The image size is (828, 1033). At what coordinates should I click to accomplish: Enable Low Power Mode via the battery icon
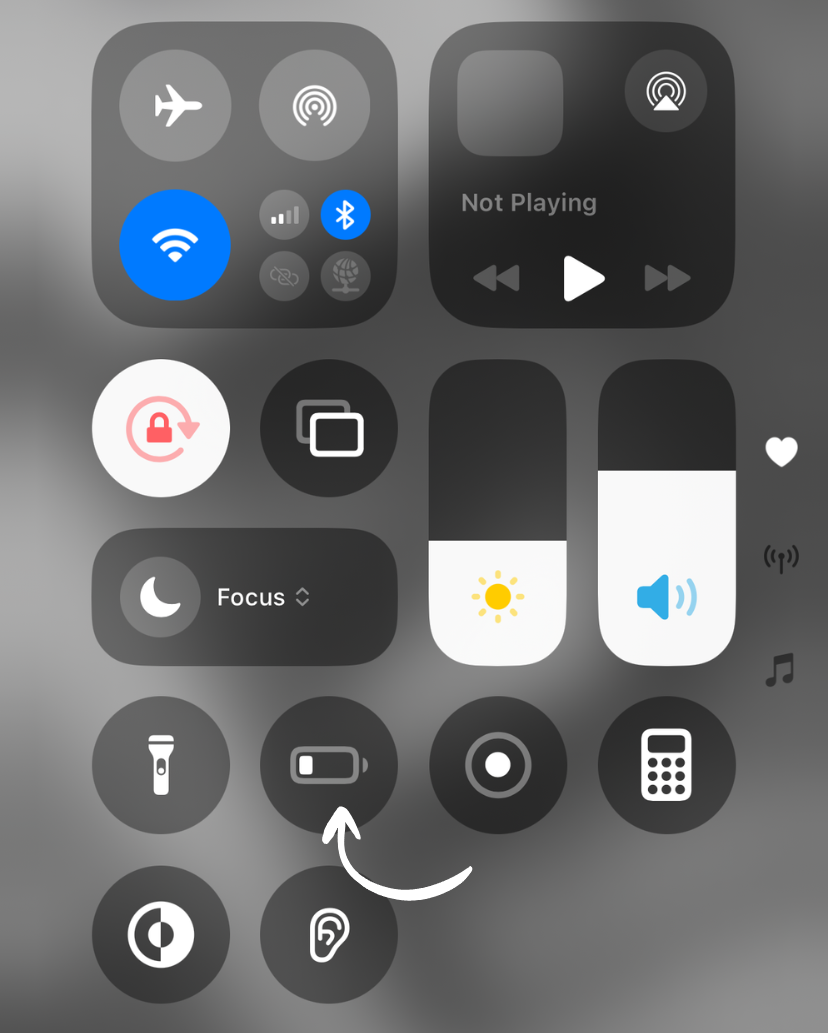click(x=328, y=763)
